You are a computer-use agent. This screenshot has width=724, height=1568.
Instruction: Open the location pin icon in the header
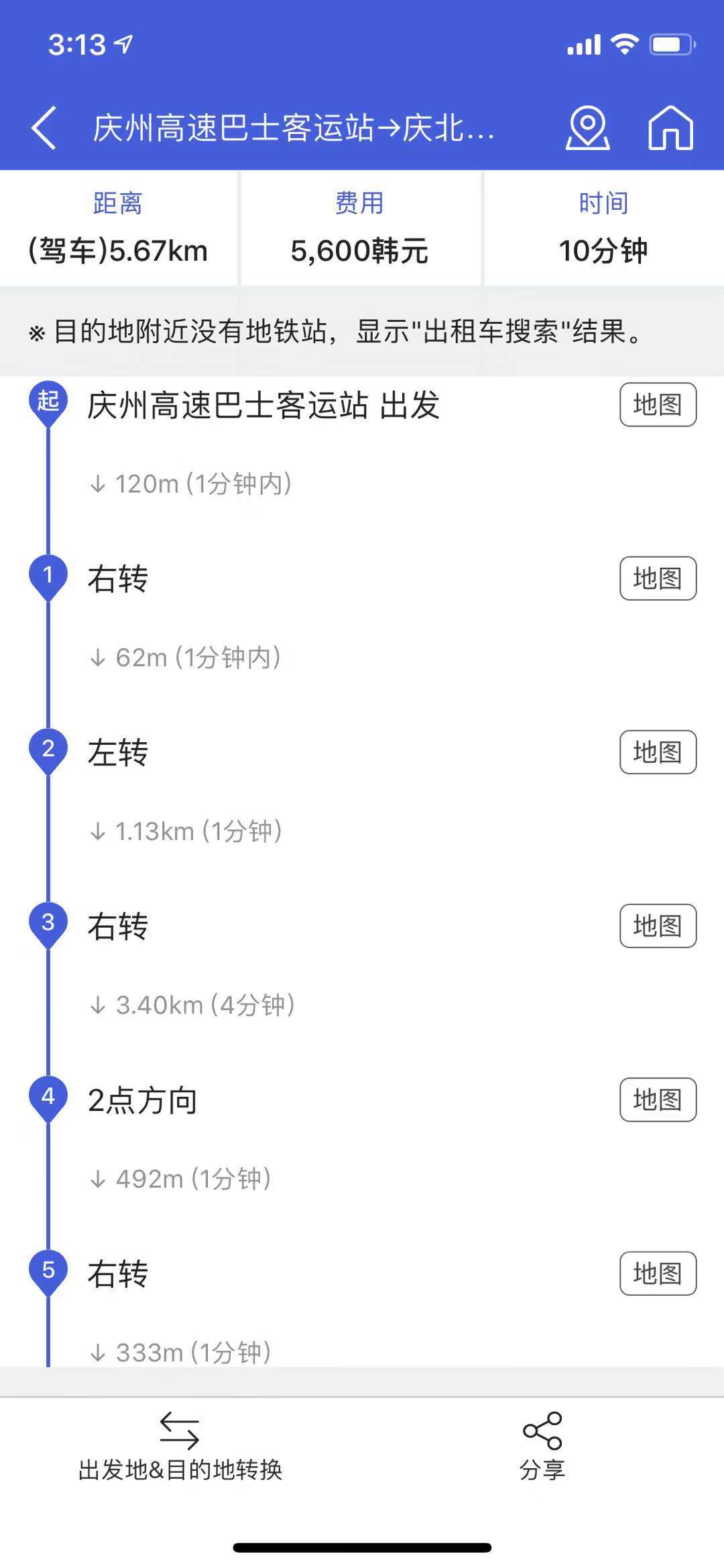pos(588,129)
